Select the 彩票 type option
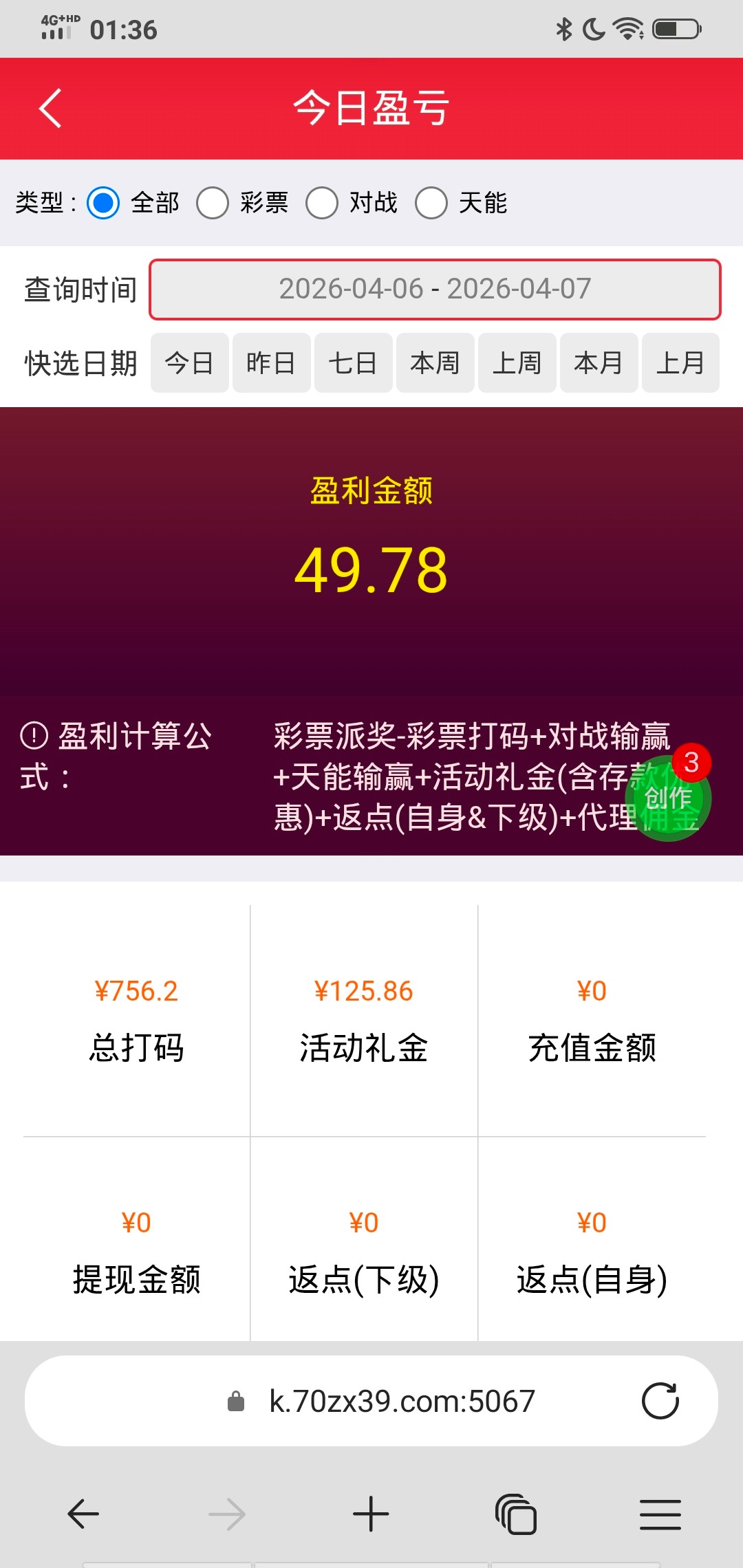The height and width of the screenshot is (1568, 743). 213,203
